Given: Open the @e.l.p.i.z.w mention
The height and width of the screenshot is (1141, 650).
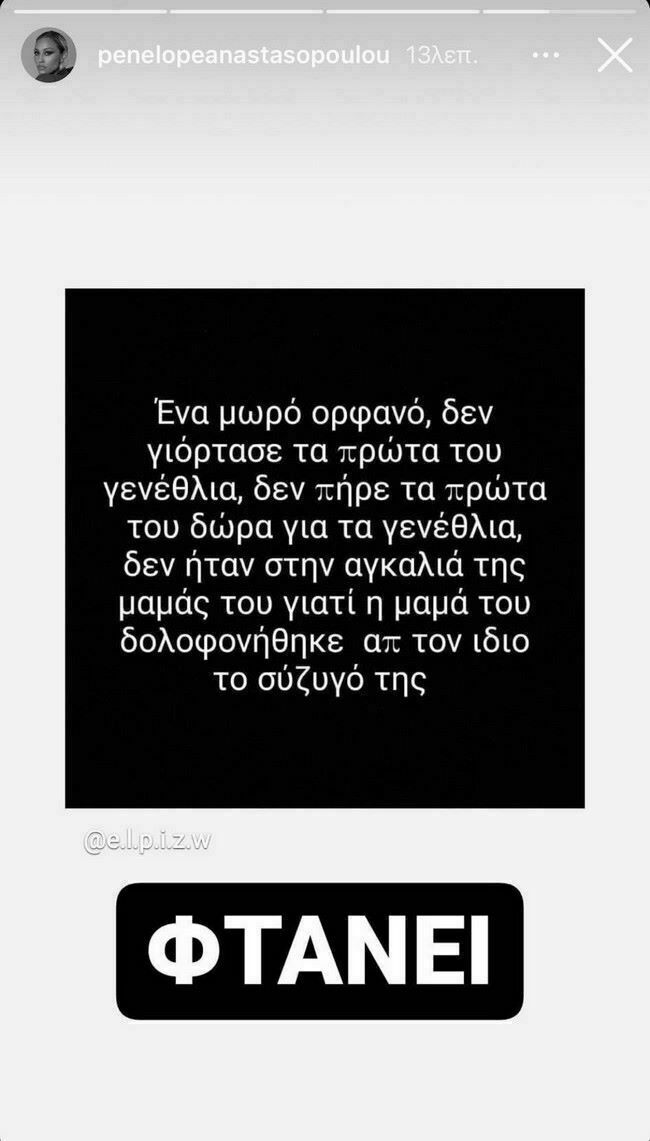Looking at the screenshot, I should 148,841.
